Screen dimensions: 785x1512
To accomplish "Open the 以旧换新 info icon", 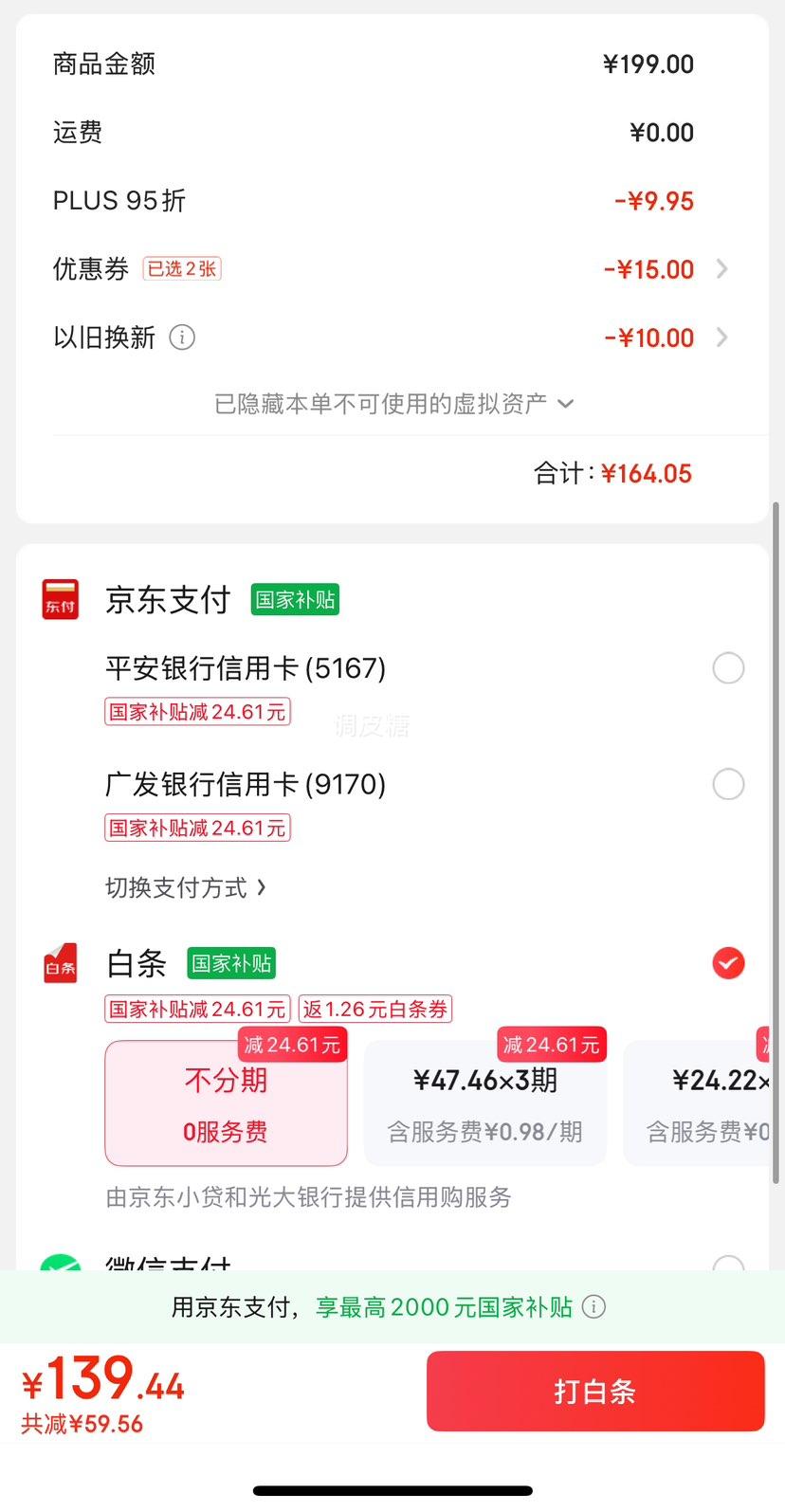I will (182, 337).
